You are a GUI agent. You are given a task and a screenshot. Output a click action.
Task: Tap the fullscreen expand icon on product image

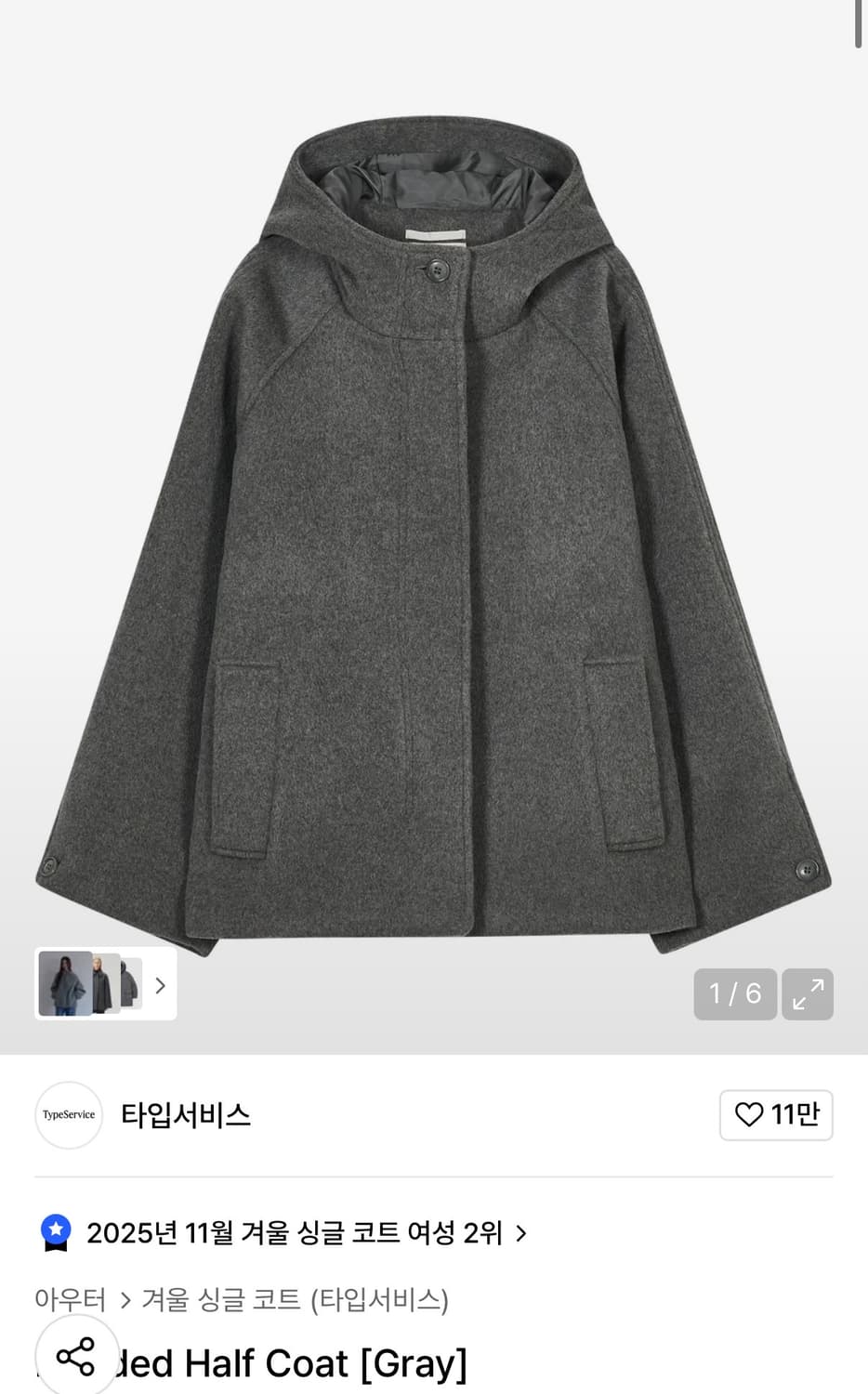pyautogui.click(x=808, y=994)
